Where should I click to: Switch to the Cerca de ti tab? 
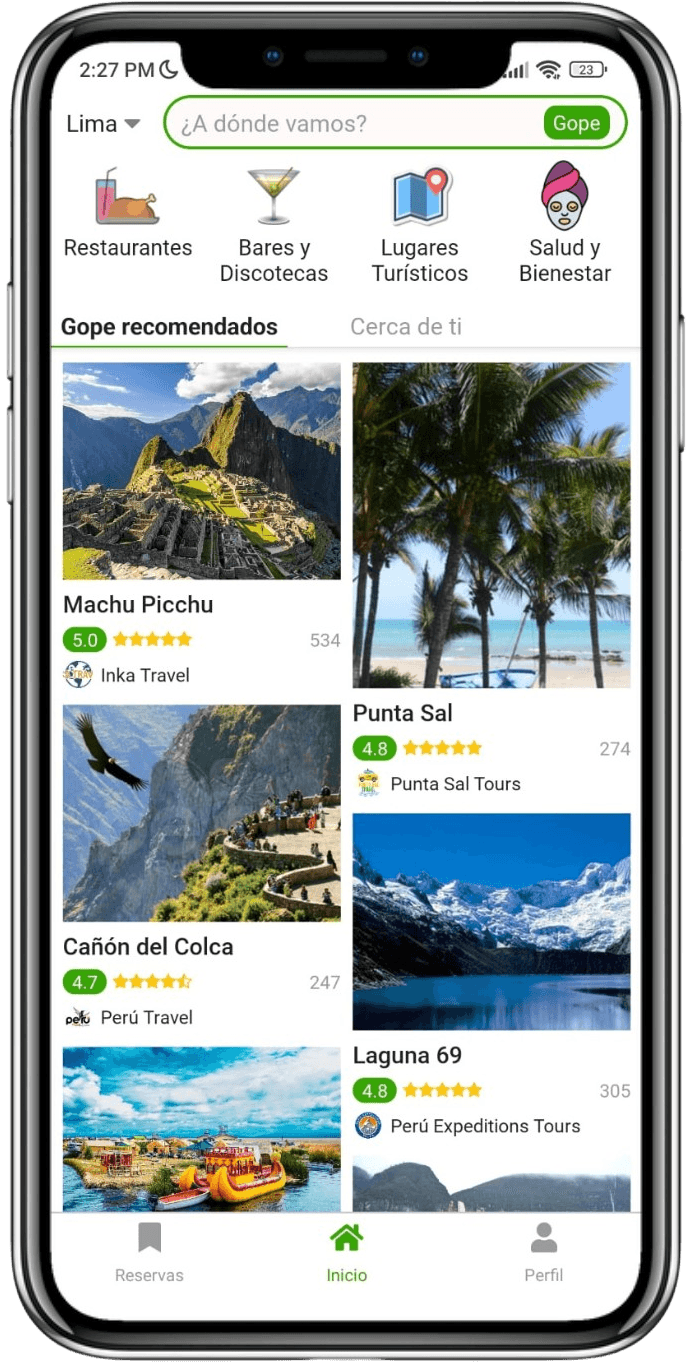[x=406, y=327]
